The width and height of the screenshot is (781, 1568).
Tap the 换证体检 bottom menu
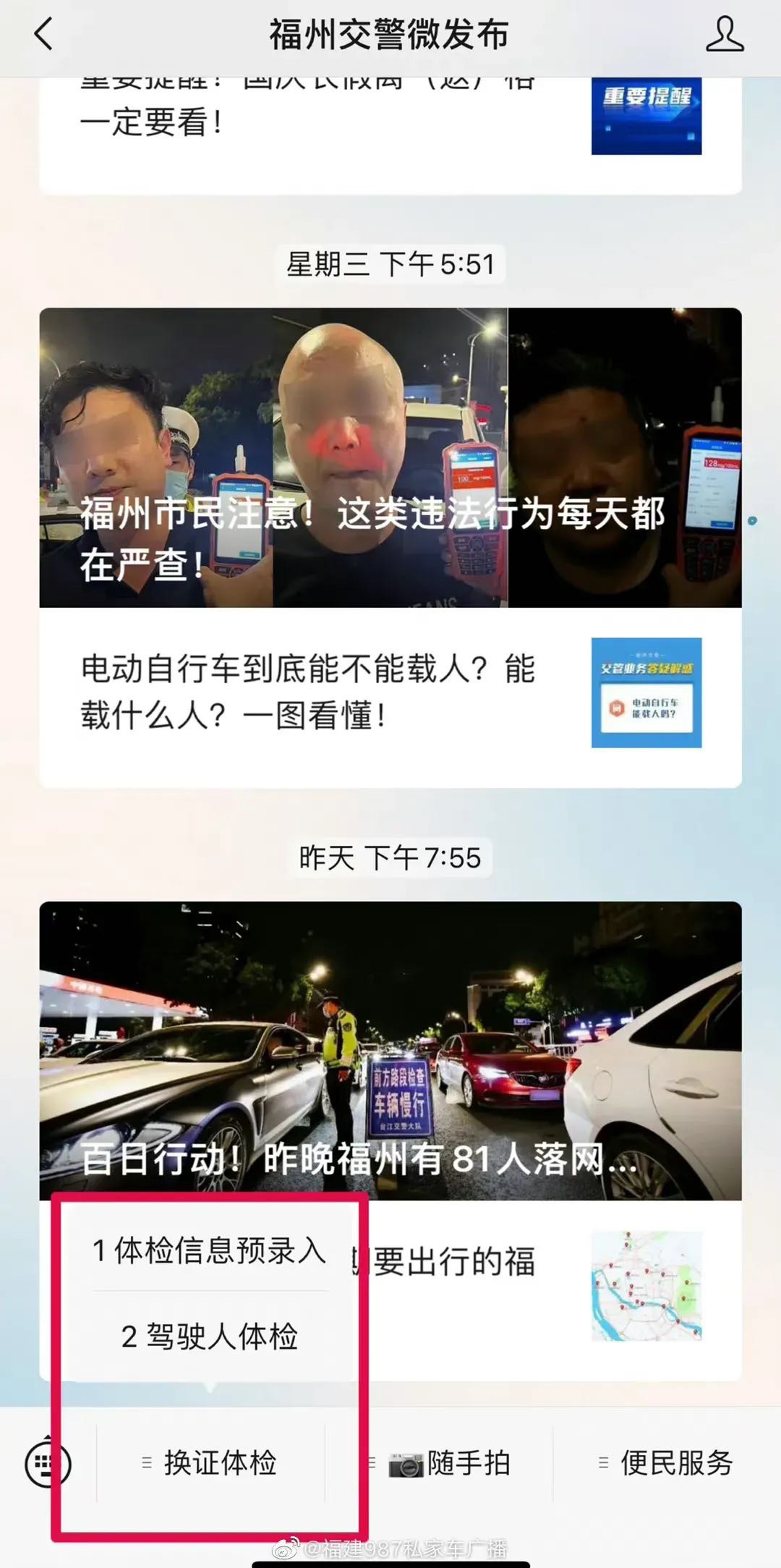pos(210,1463)
